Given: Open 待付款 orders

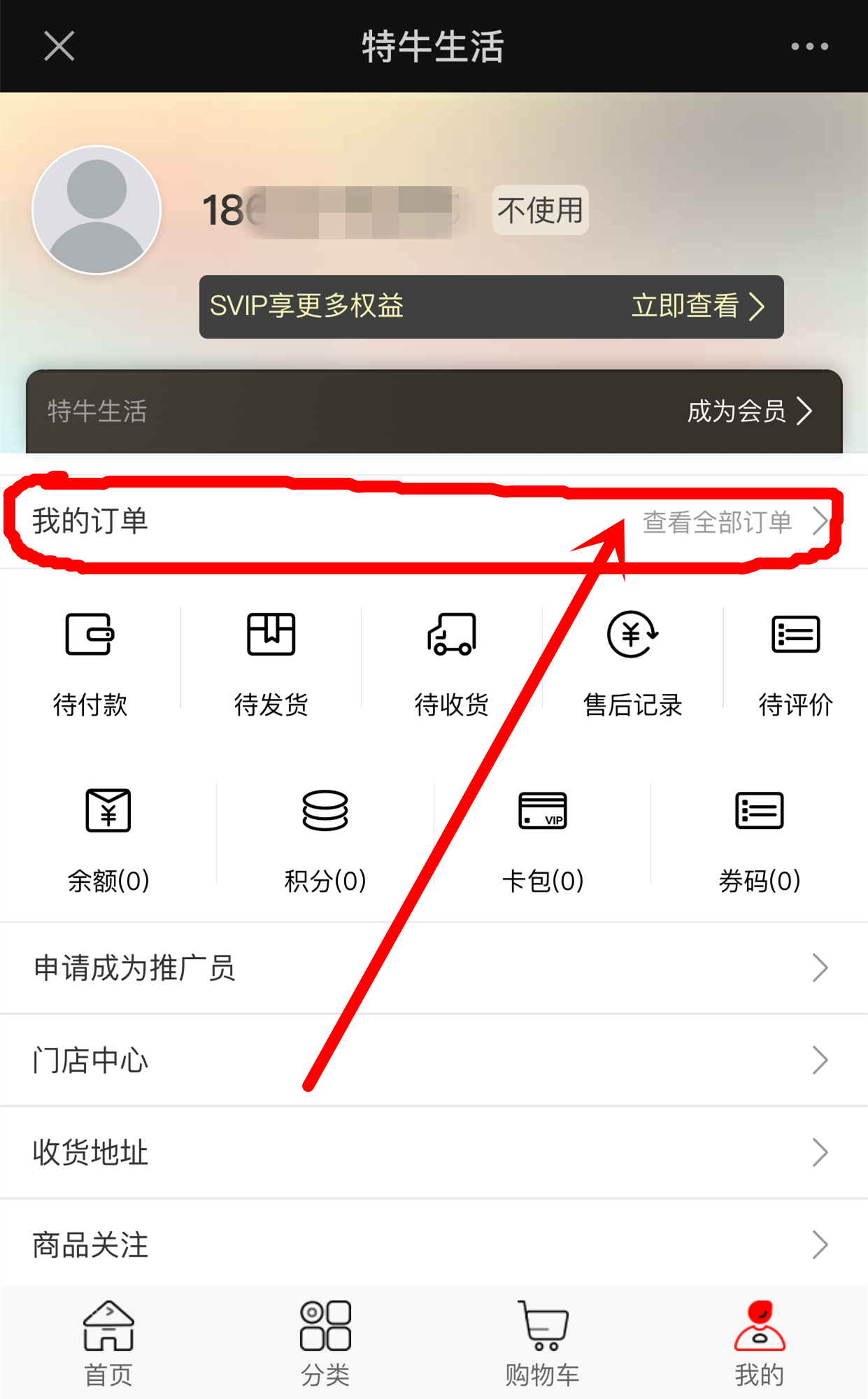Looking at the screenshot, I should (90, 665).
